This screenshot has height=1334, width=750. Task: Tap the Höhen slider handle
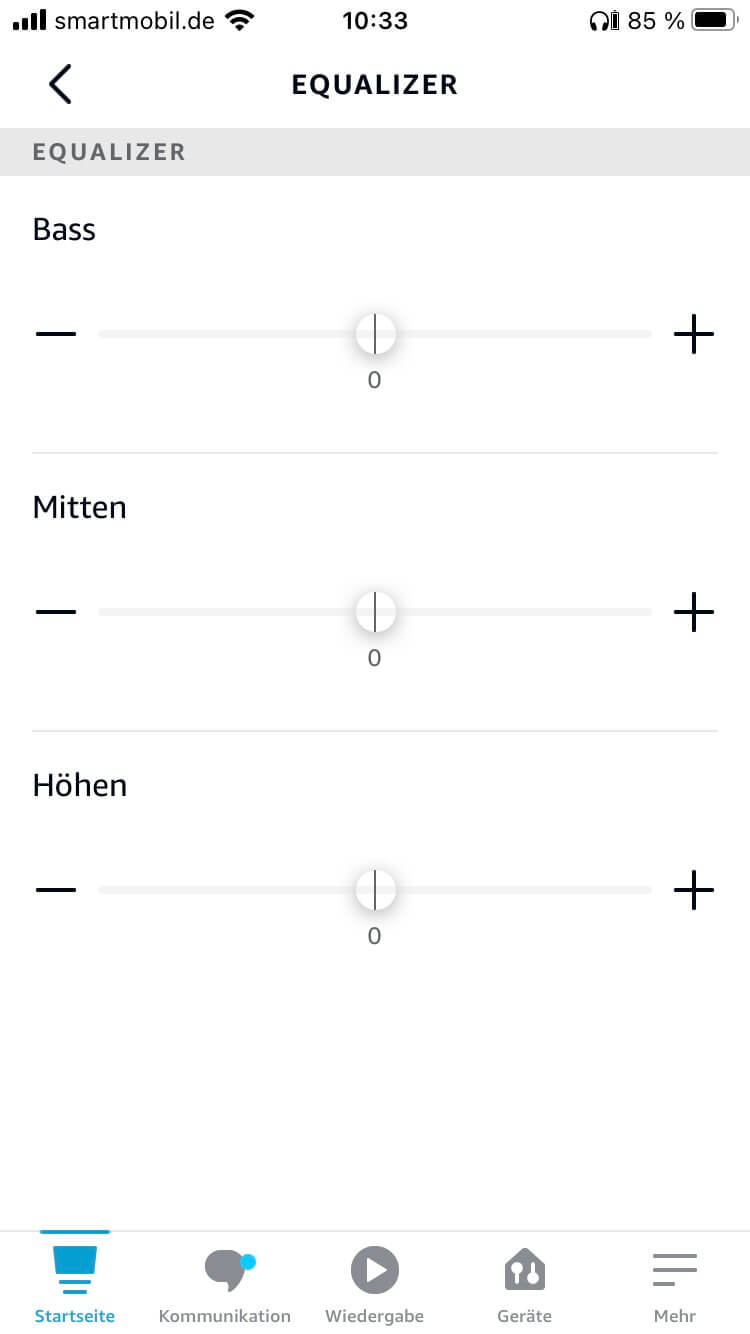click(x=375, y=889)
